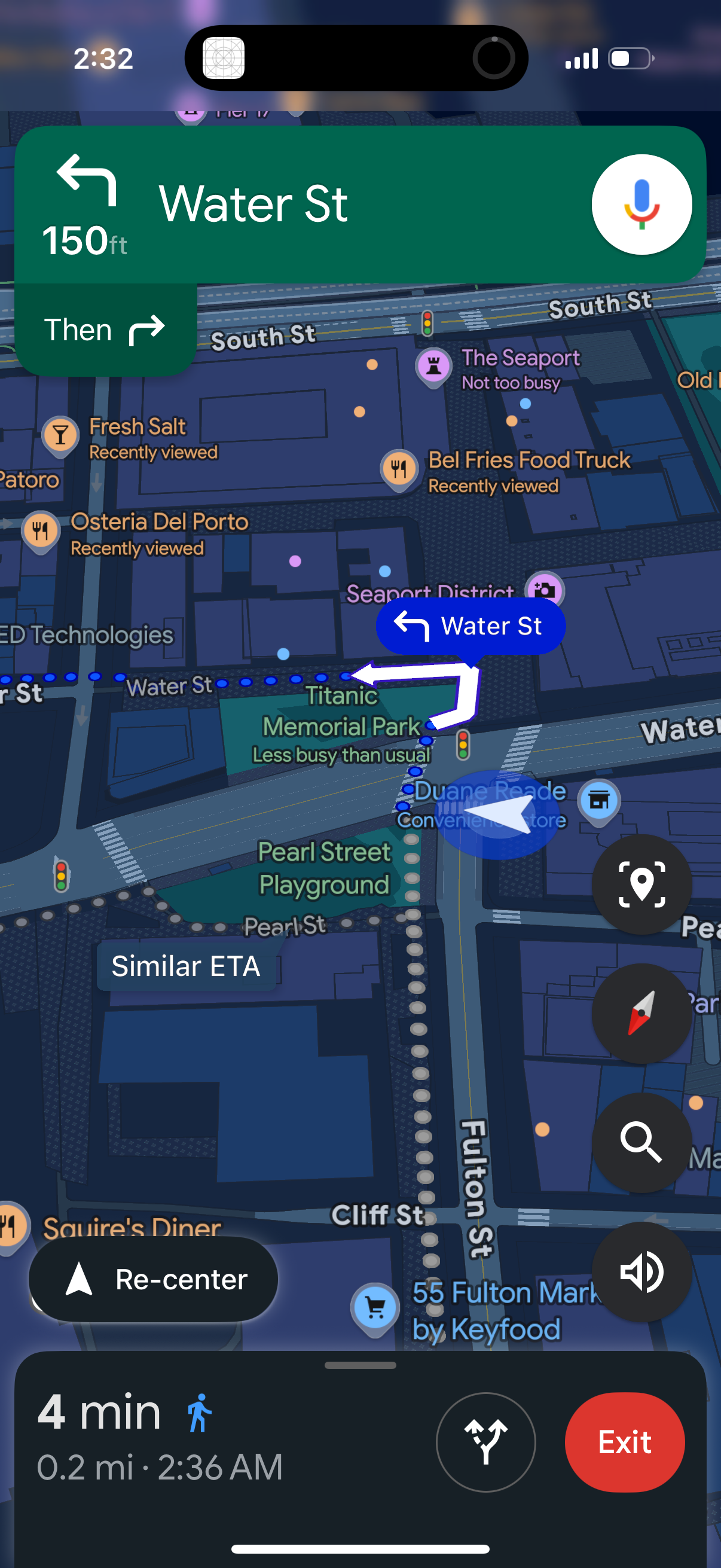Open the Bel Fries Food Truck pin
Image resolution: width=721 pixels, height=1568 pixels.
400,469
